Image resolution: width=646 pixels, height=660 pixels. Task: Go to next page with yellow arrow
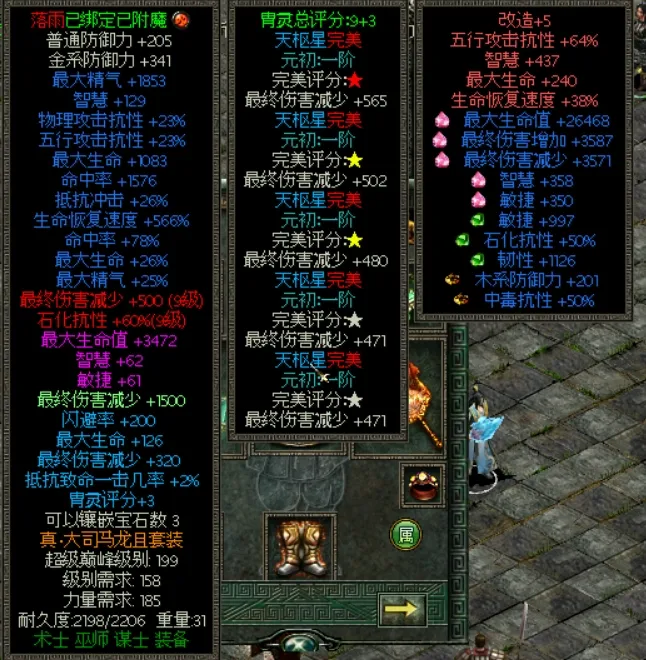point(402,609)
